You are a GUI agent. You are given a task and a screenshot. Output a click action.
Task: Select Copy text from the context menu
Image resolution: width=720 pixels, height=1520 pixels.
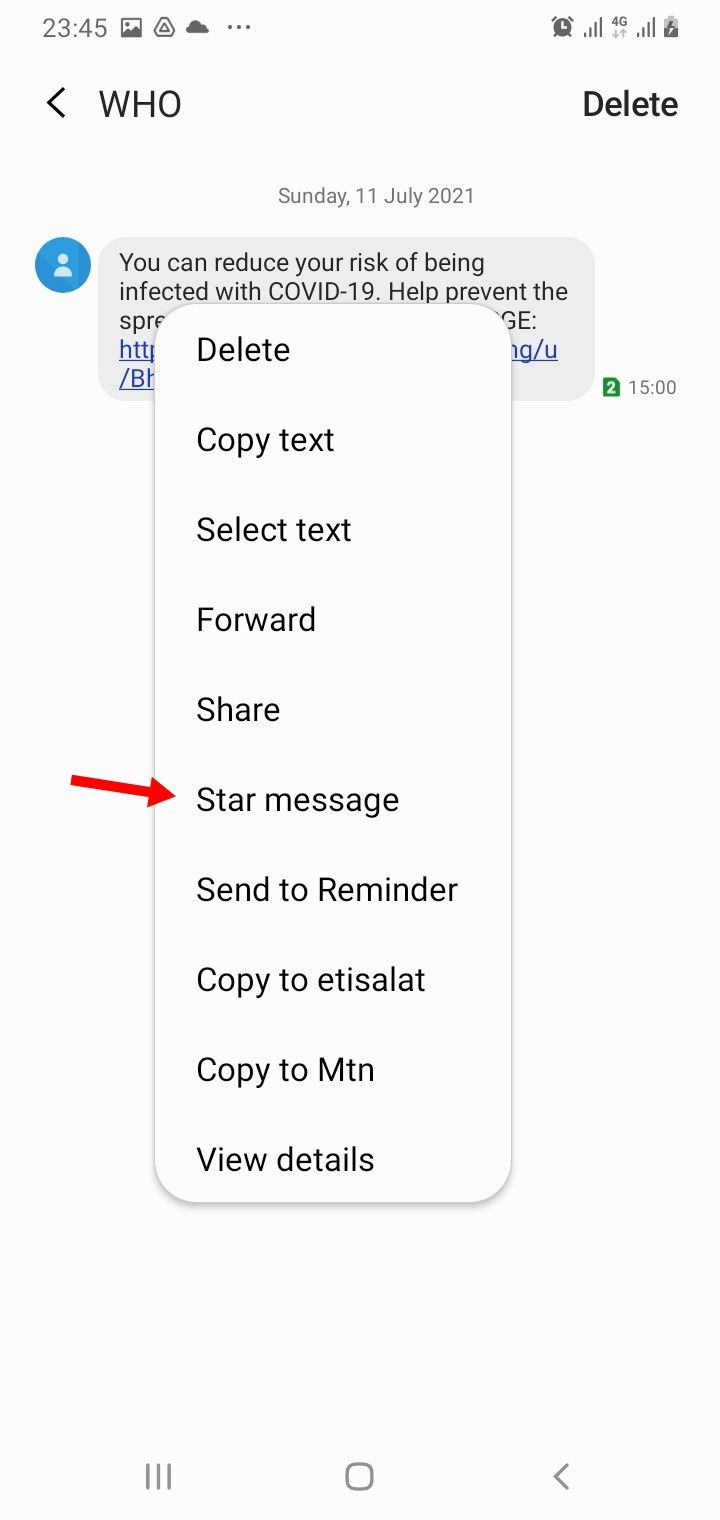(x=264, y=439)
